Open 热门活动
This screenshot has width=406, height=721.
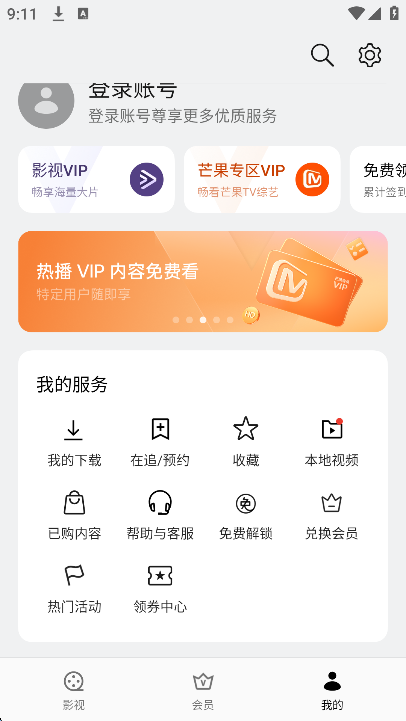74,589
